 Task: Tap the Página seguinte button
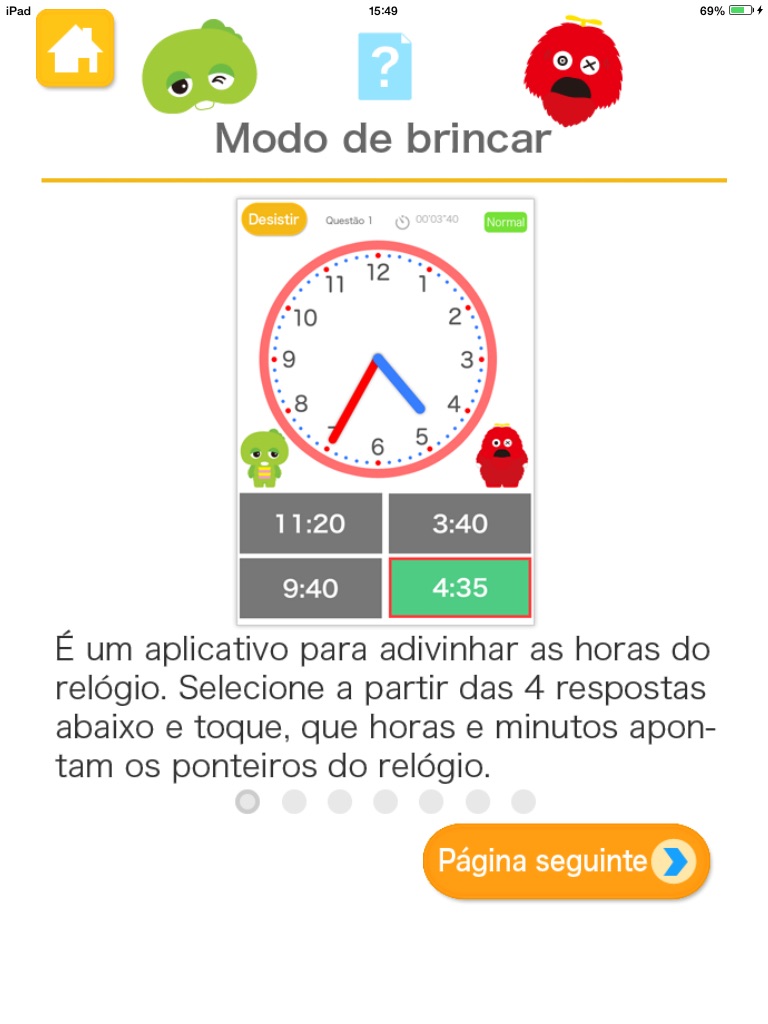[566, 861]
